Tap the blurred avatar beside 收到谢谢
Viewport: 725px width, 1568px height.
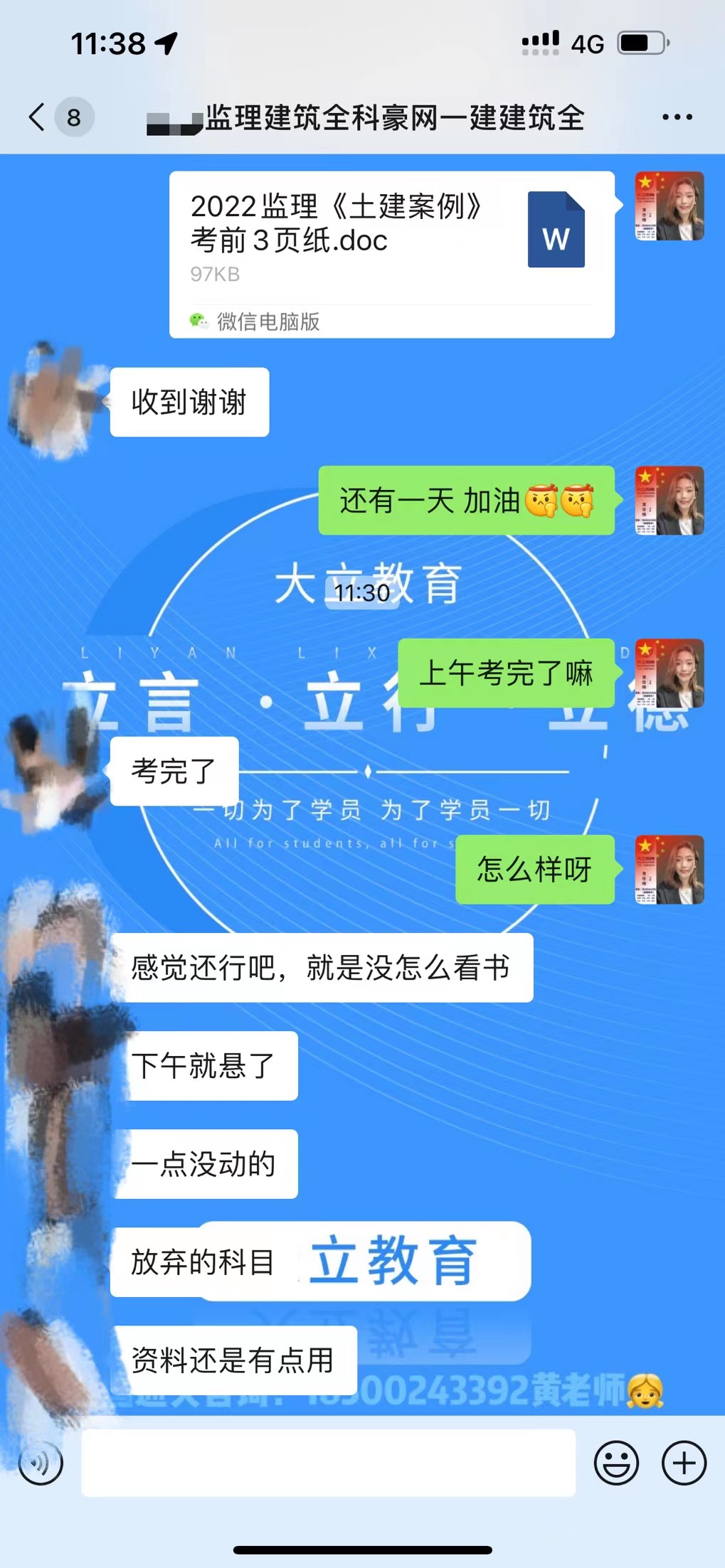[x=53, y=402]
